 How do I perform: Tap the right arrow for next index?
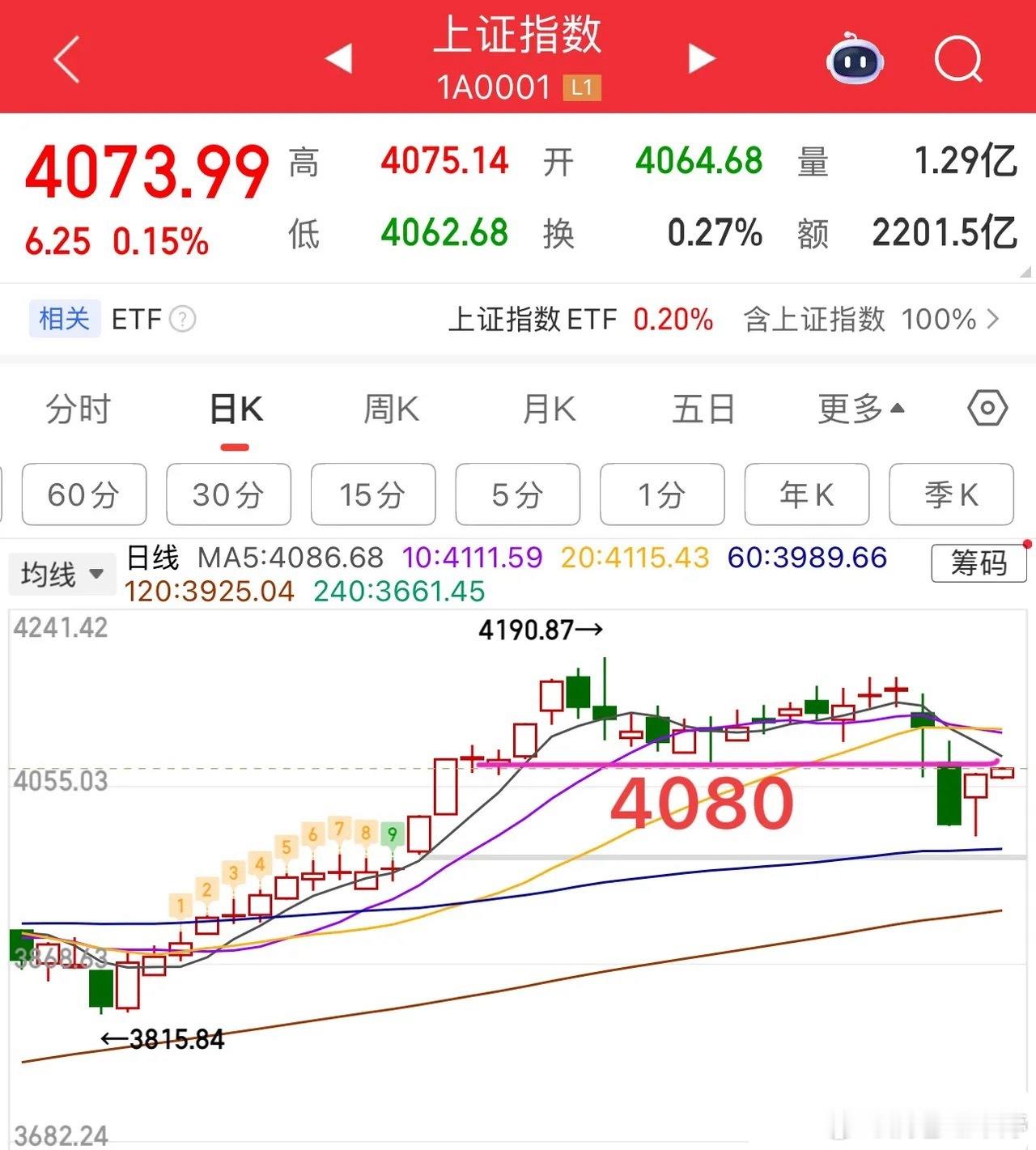[x=701, y=57]
